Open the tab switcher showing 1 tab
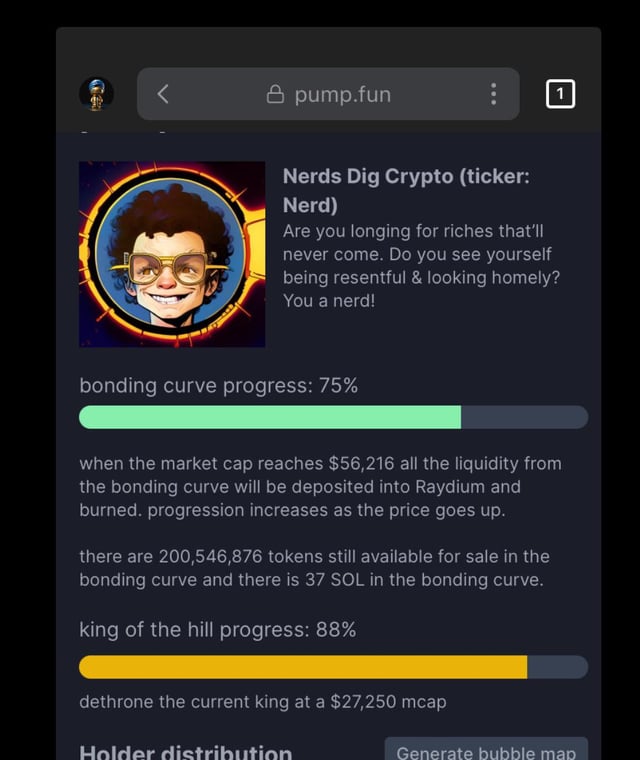 pos(560,94)
